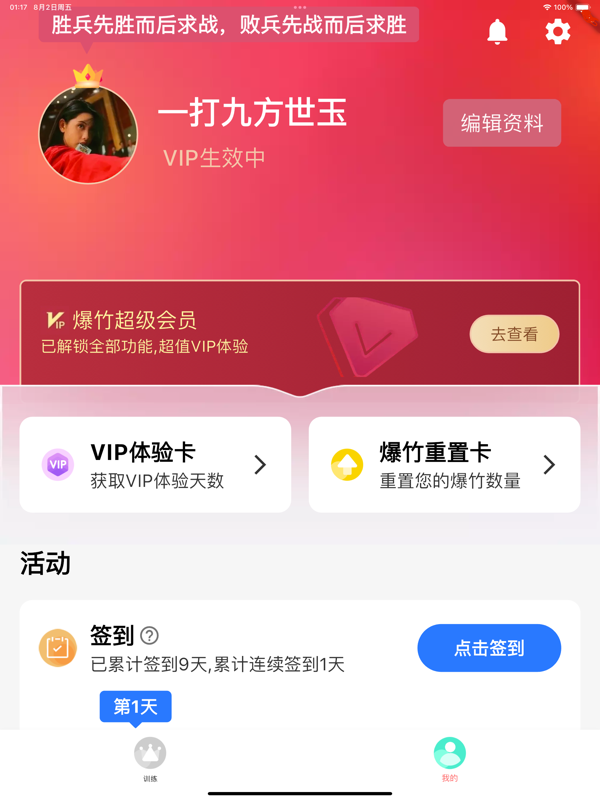Tap 去查看 on the 爆竹超级会员 banner

tap(514, 335)
